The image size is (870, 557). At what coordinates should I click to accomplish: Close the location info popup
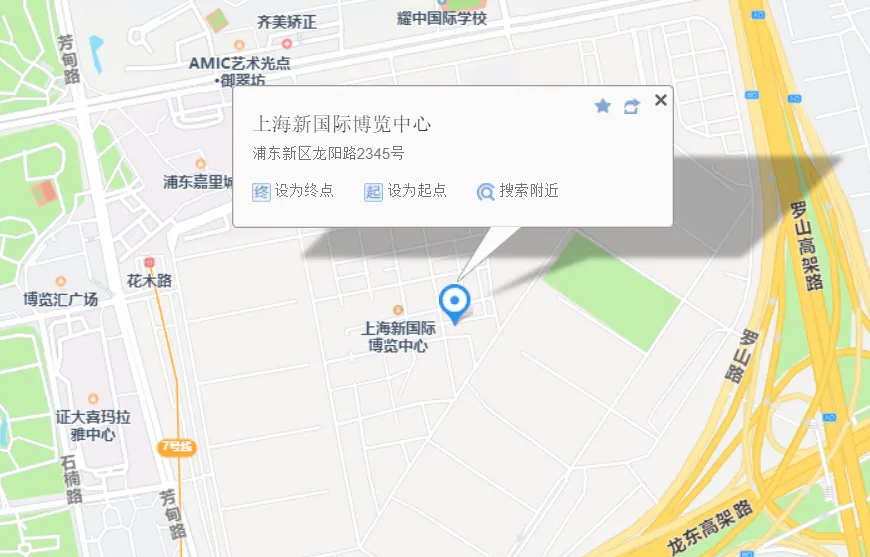tap(660, 100)
